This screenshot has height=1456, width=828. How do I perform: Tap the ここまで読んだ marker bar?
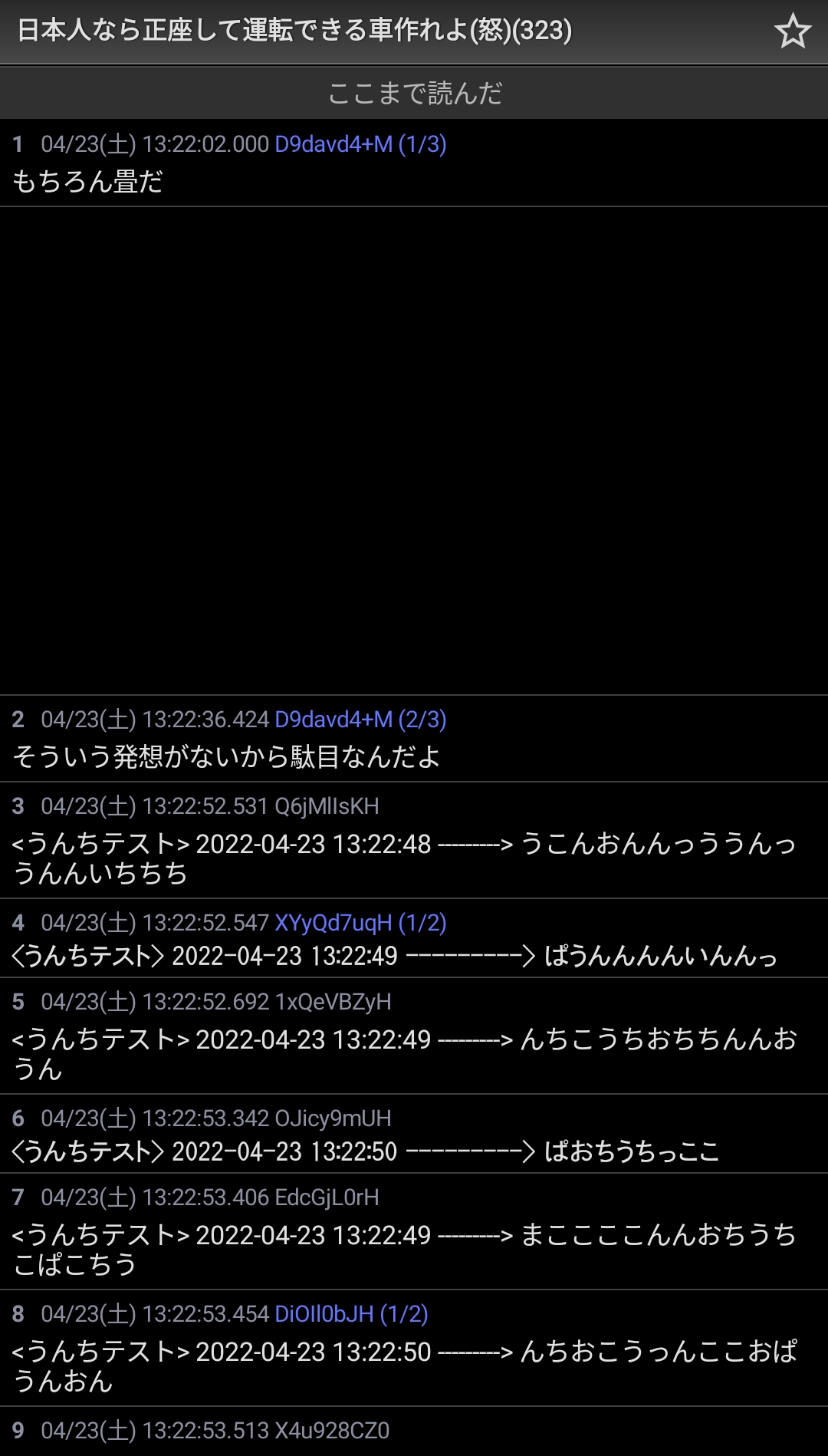tap(414, 93)
